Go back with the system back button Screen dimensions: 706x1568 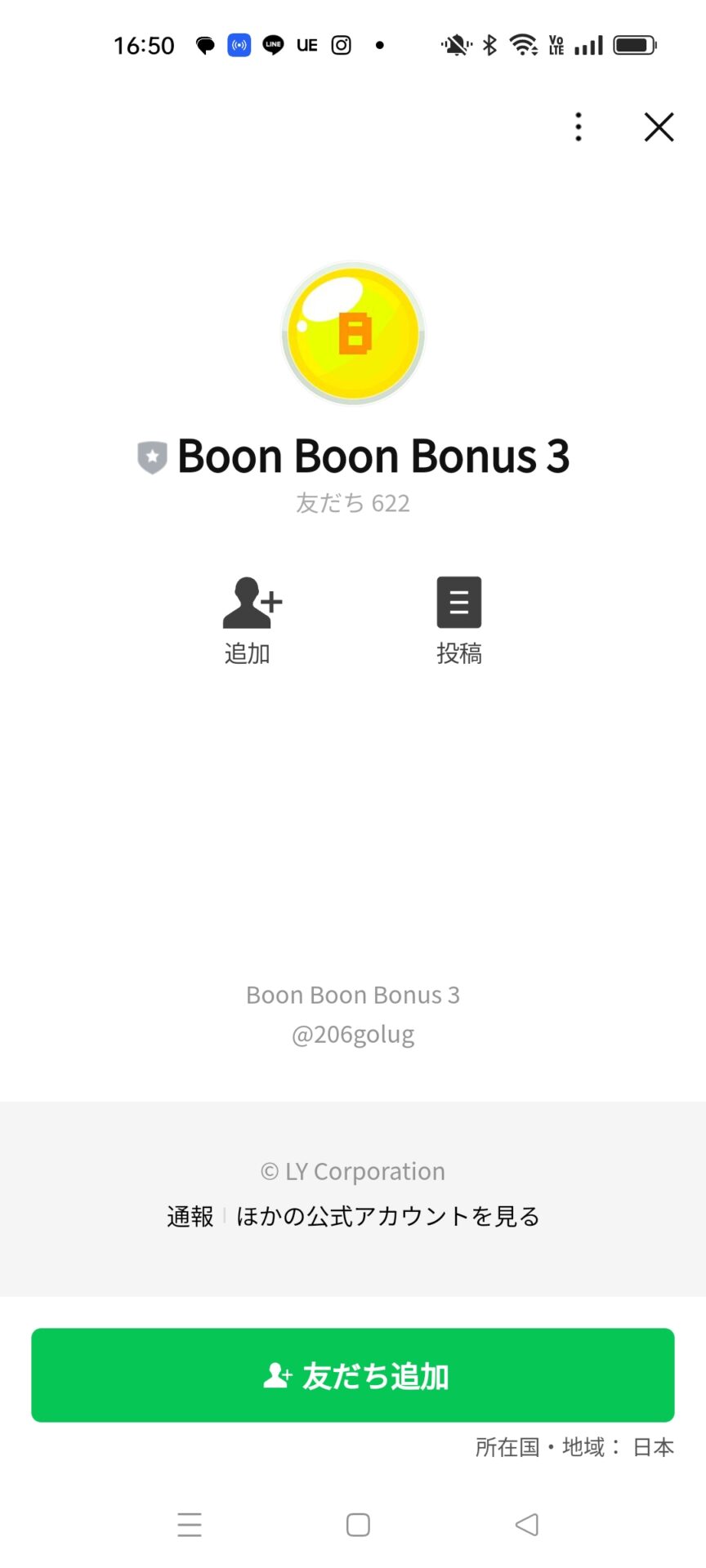(x=527, y=1524)
